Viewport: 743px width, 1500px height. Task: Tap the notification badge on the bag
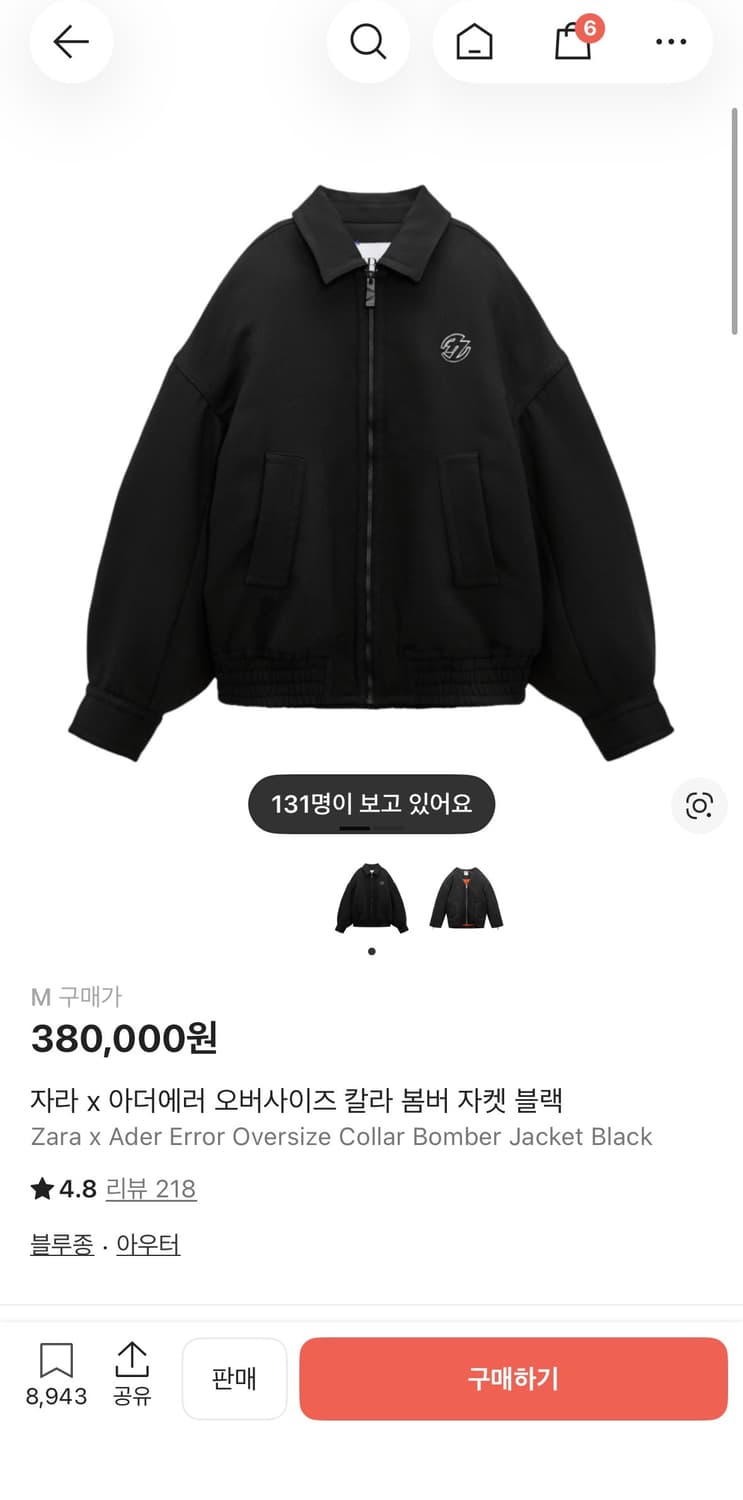click(590, 28)
